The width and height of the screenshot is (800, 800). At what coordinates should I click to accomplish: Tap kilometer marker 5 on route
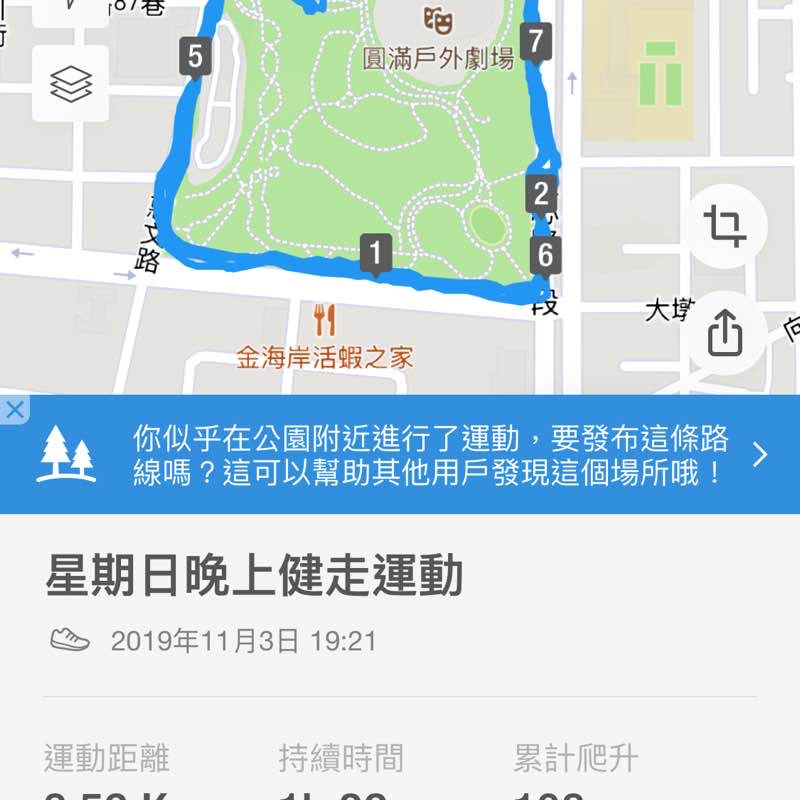click(195, 57)
